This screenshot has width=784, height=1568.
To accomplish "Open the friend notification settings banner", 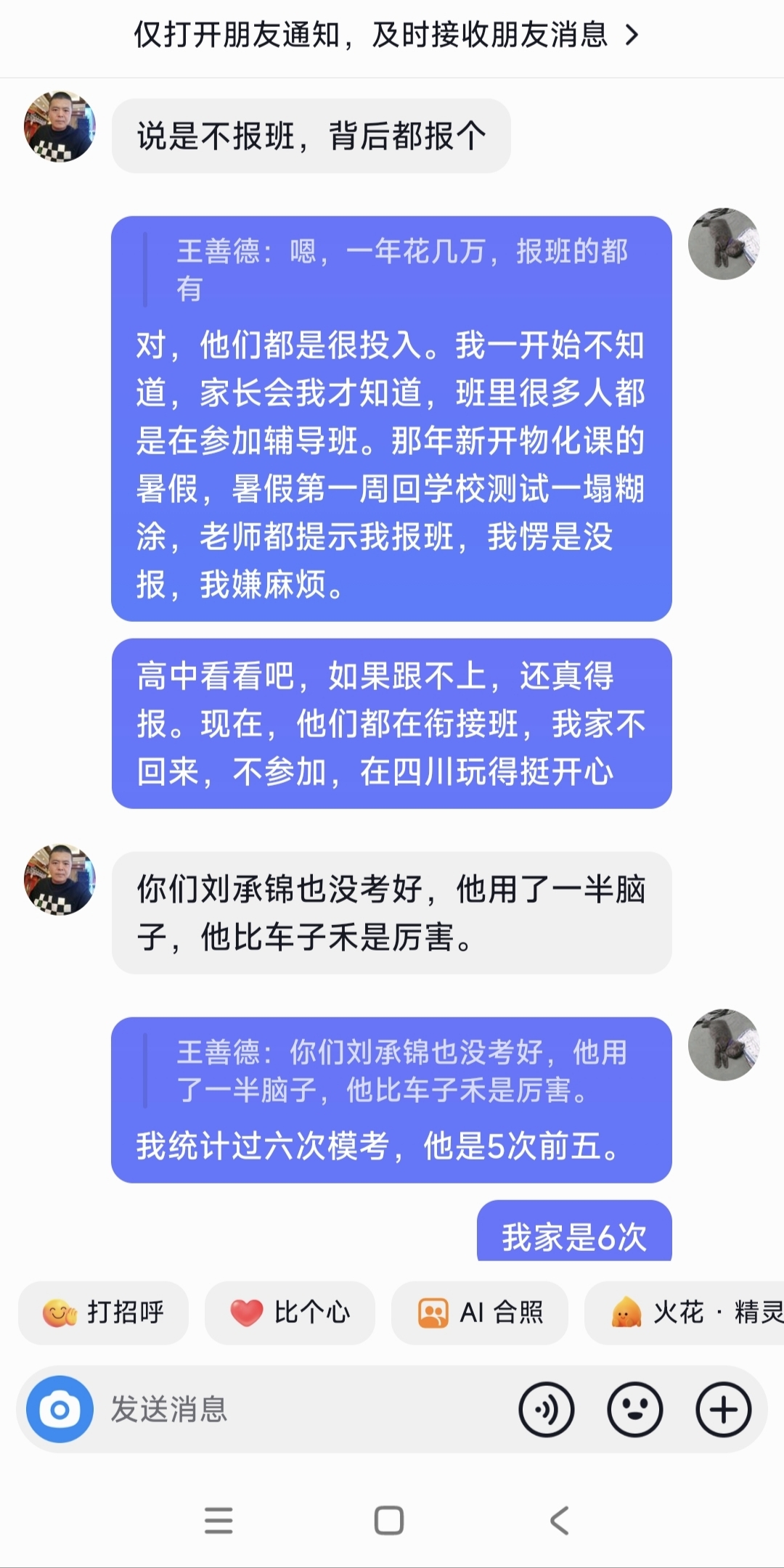I will point(387,35).
